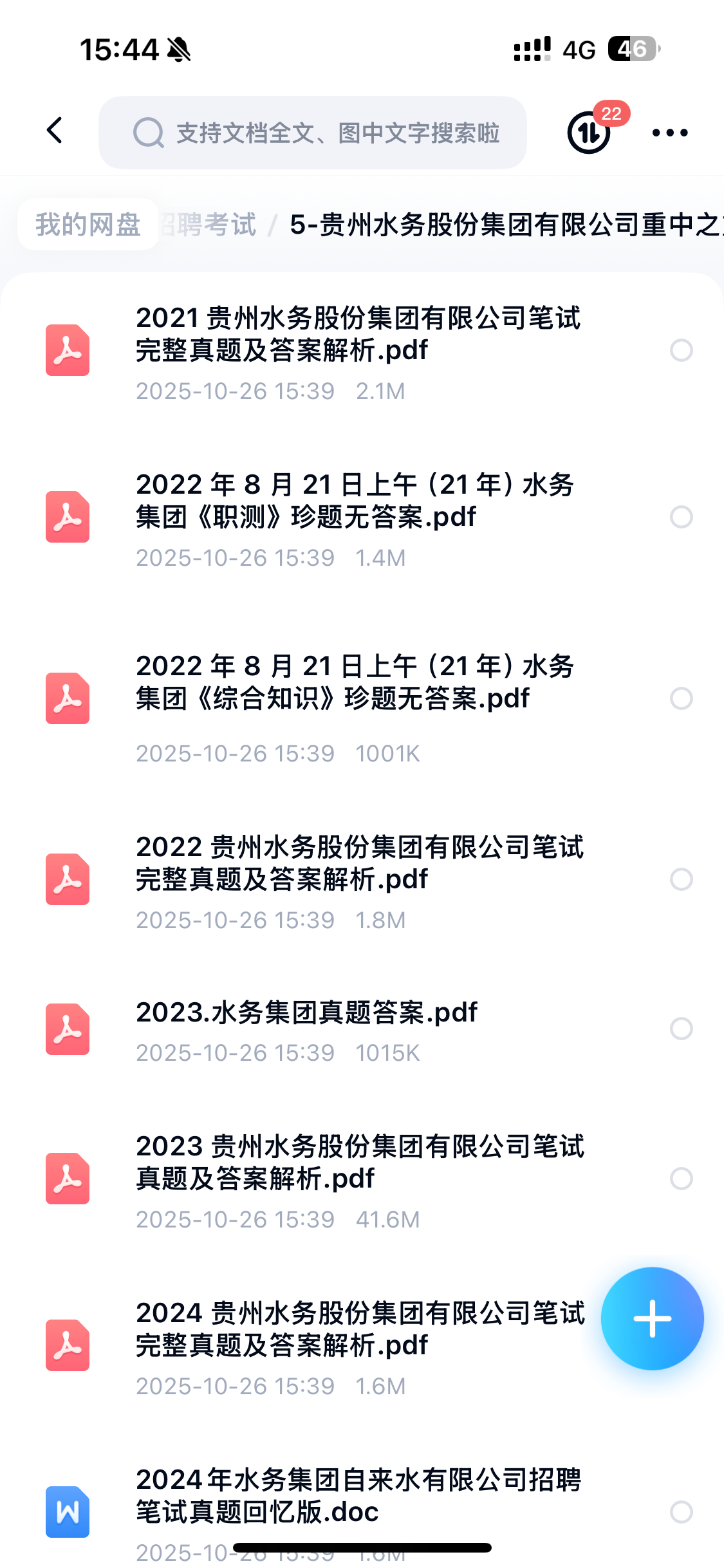Open the transfer list with 22 badge
724x1568 pixels.
(589, 132)
